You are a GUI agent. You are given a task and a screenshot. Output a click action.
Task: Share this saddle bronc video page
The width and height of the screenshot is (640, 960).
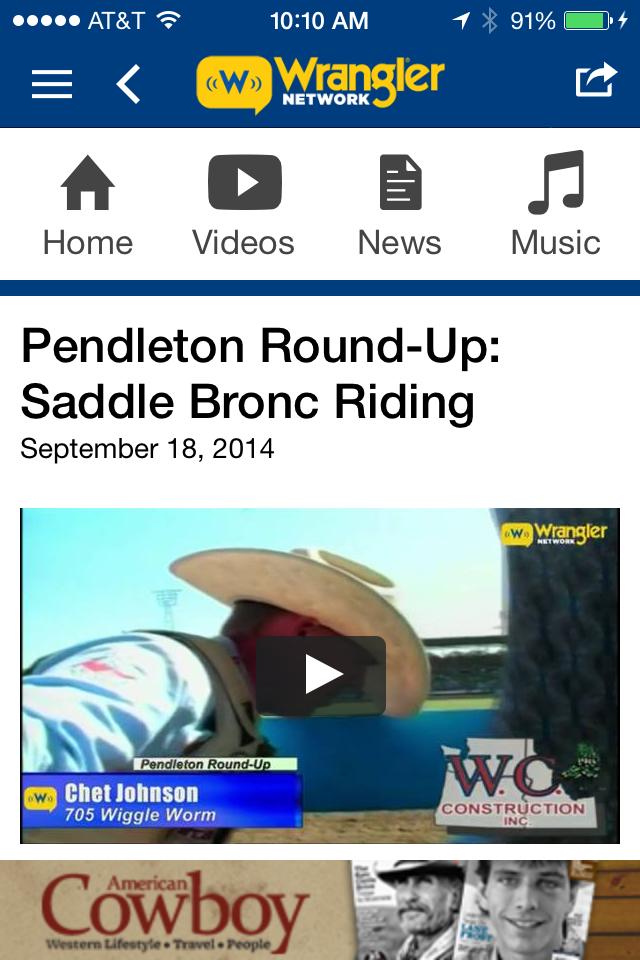[x=596, y=82]
